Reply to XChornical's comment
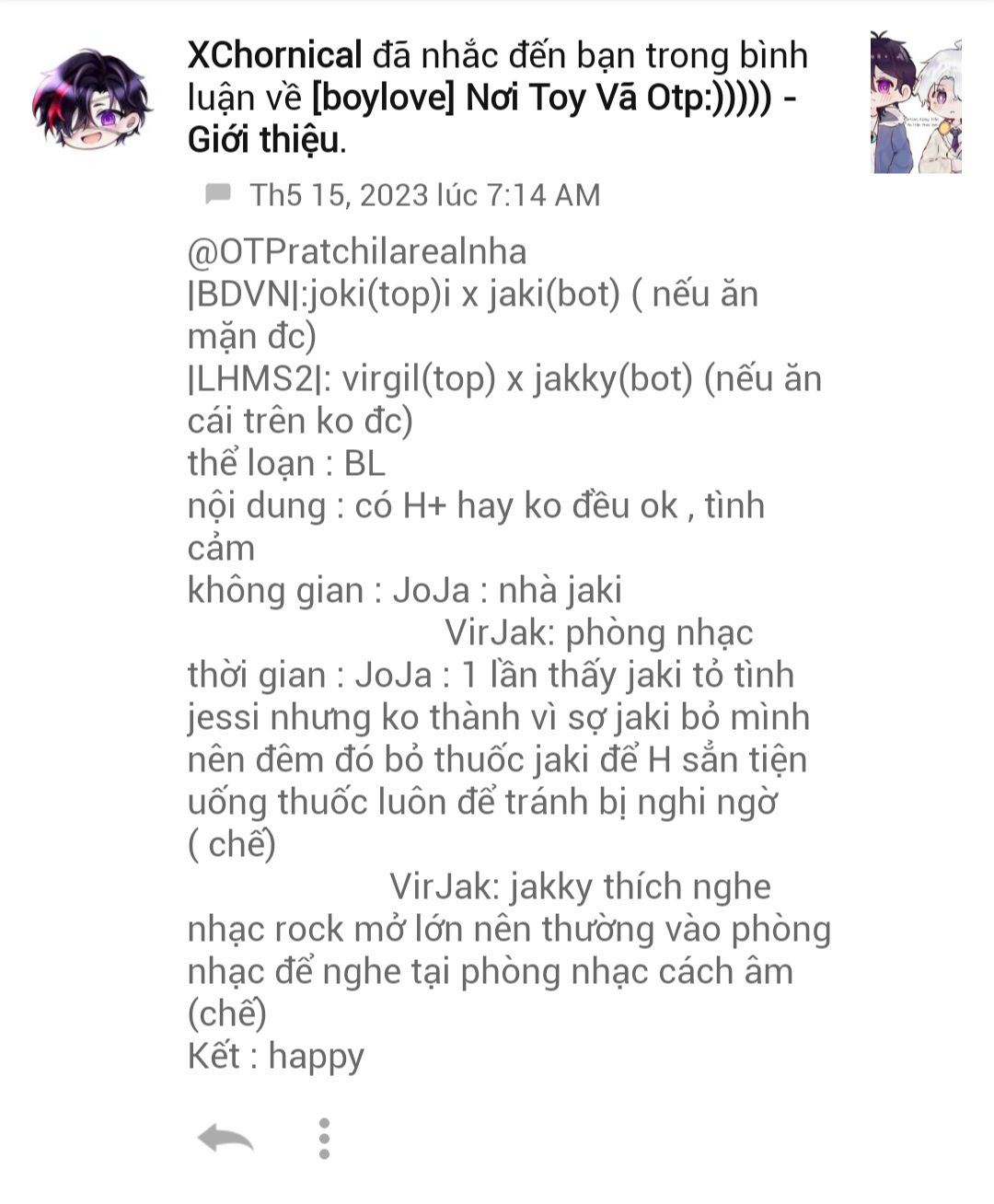The height and width of the screenshot is (1204, 994). click(x=225, y=1139)
